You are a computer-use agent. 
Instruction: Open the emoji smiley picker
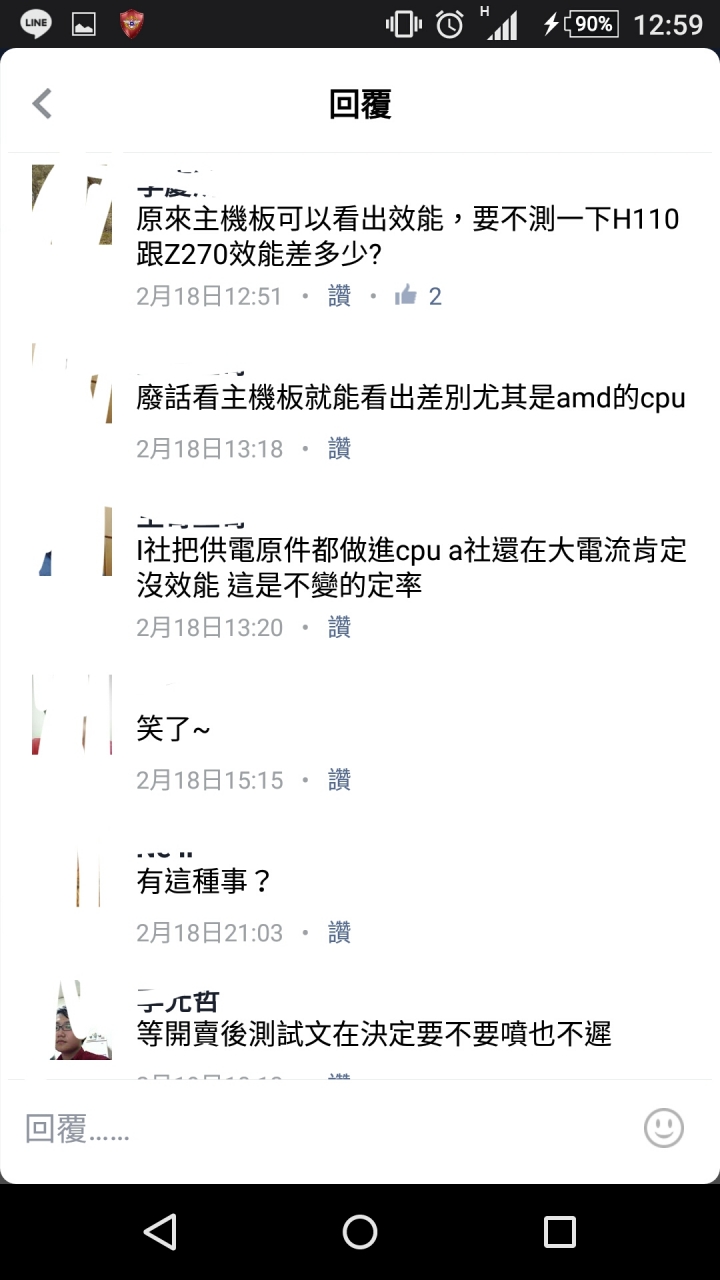click(664, 1128)
